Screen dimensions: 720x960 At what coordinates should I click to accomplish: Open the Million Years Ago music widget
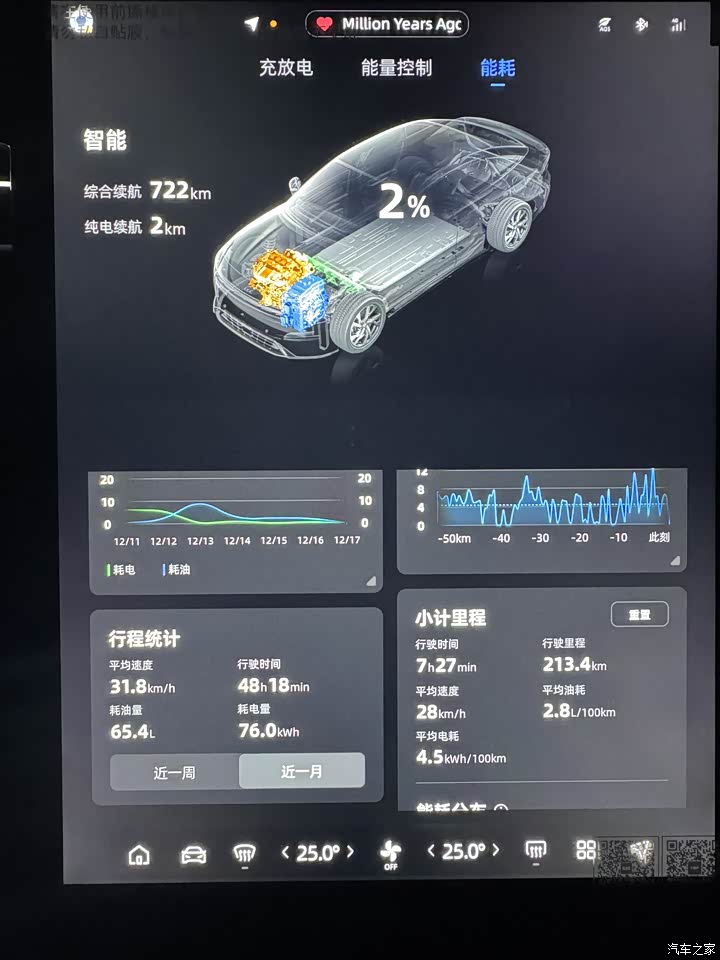pyautogui.click(x=386, y=24)
